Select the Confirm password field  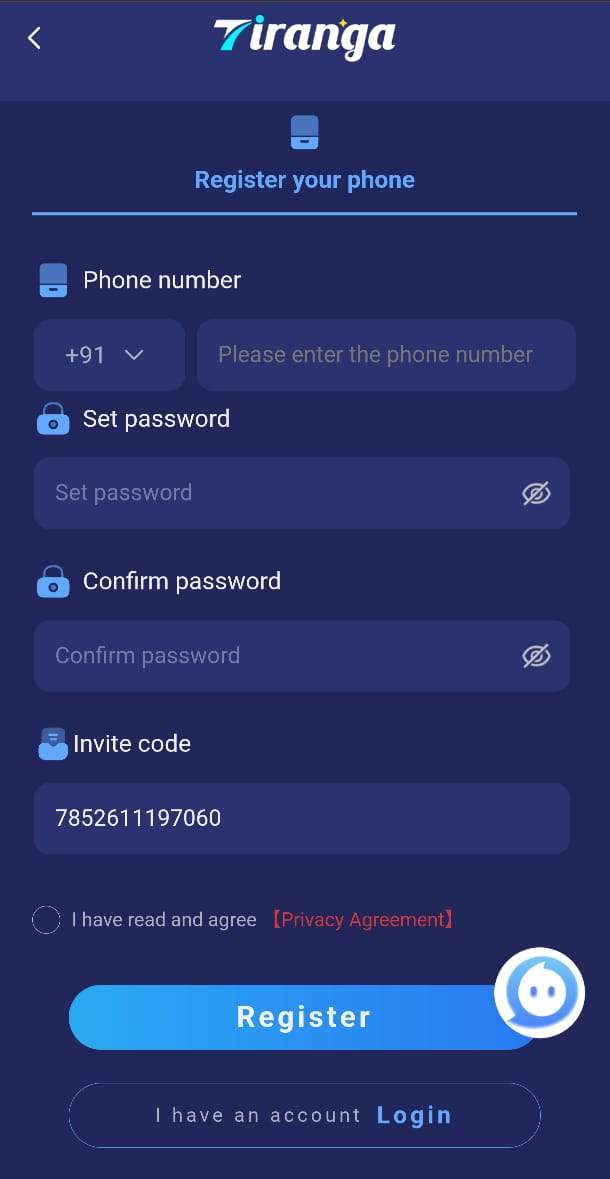[270, 656]
